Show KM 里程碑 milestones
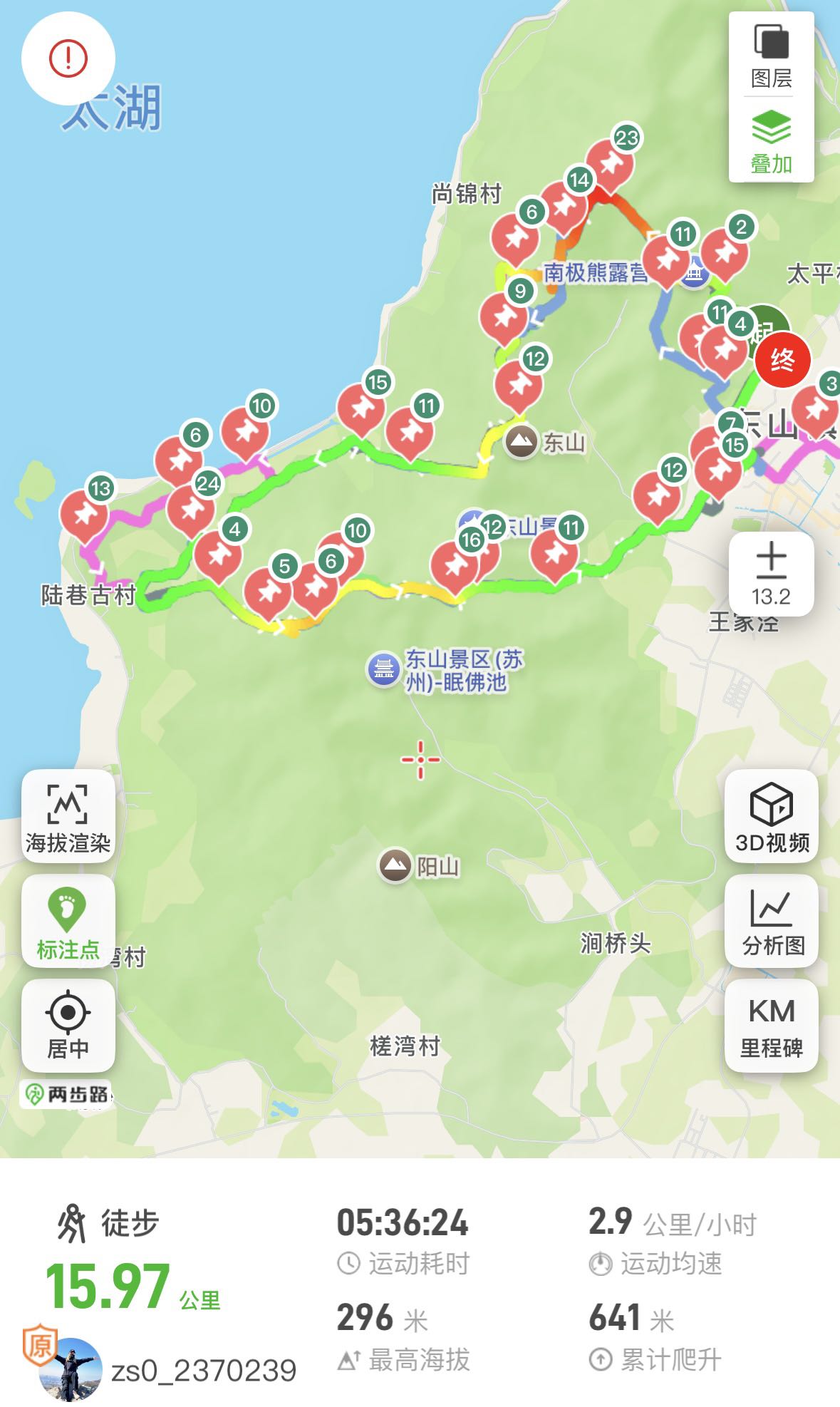840x1407 pixels. pyautogui.click(x=771, y=1025)
